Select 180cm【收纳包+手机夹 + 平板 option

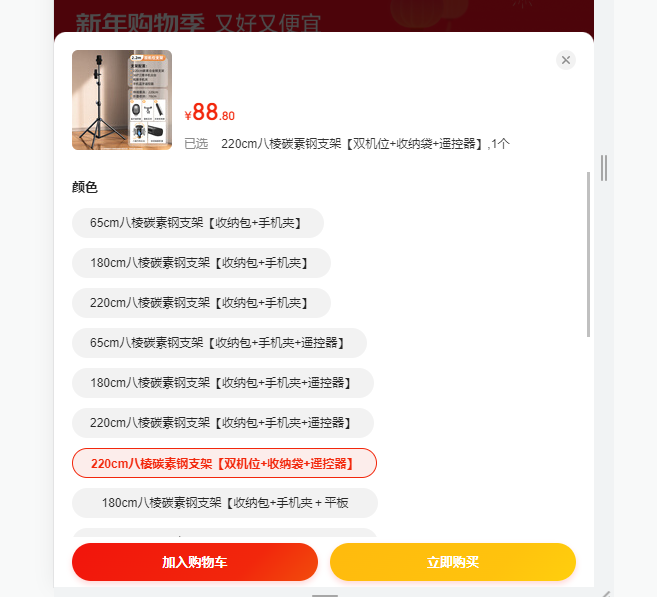point(225,503)
